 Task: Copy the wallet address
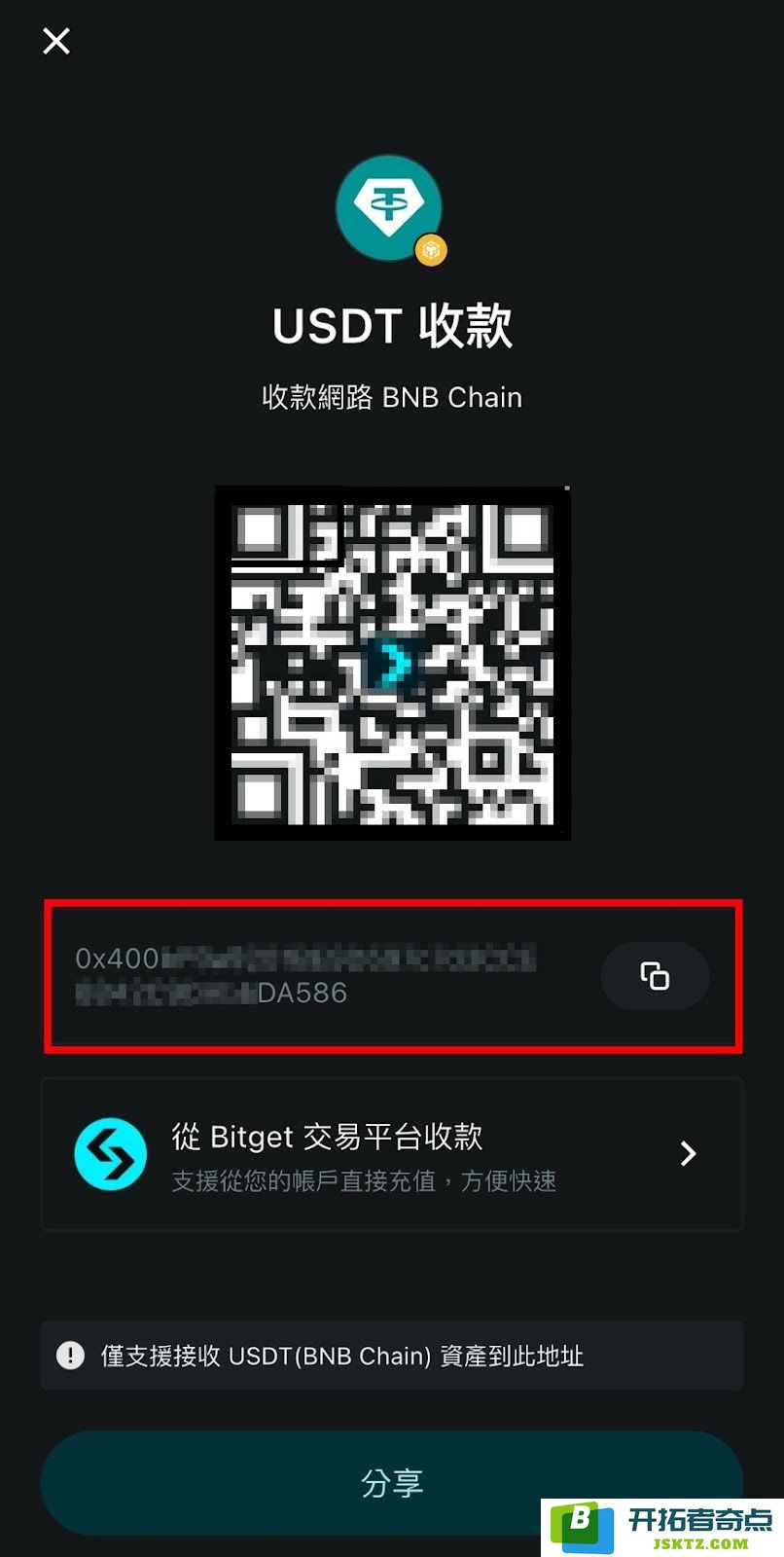click(655, 975)
